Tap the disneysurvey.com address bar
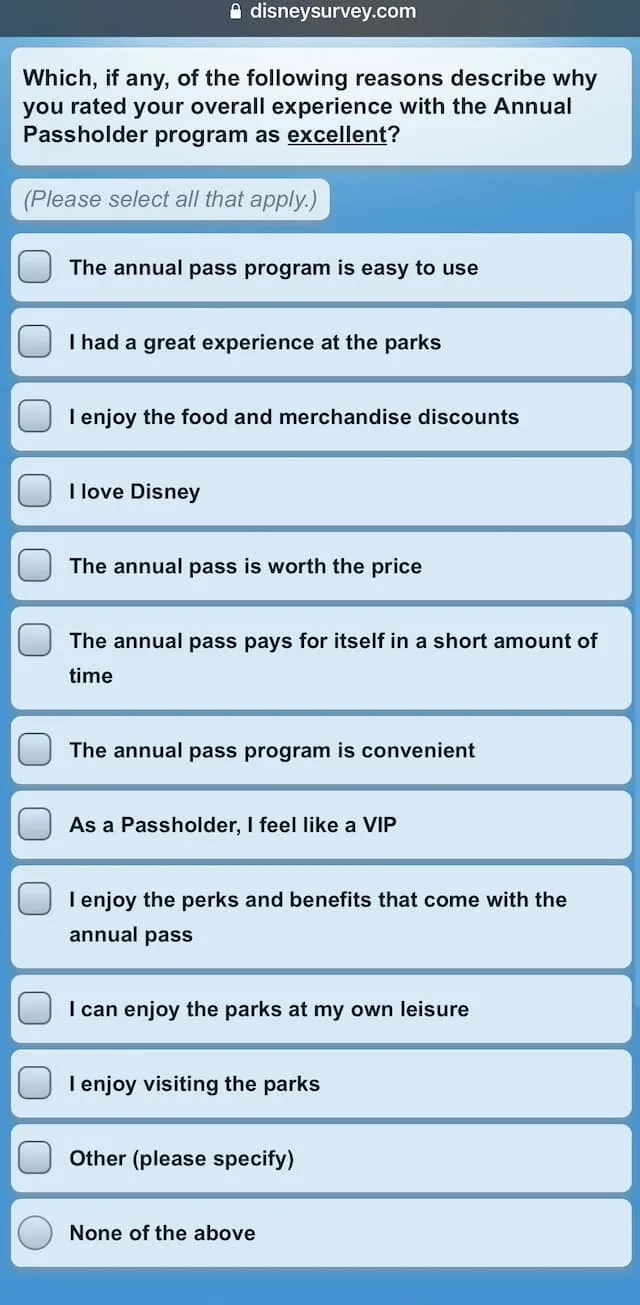Image resolution: width=640 pixels, height=1305 pixels. pos(322,12)
